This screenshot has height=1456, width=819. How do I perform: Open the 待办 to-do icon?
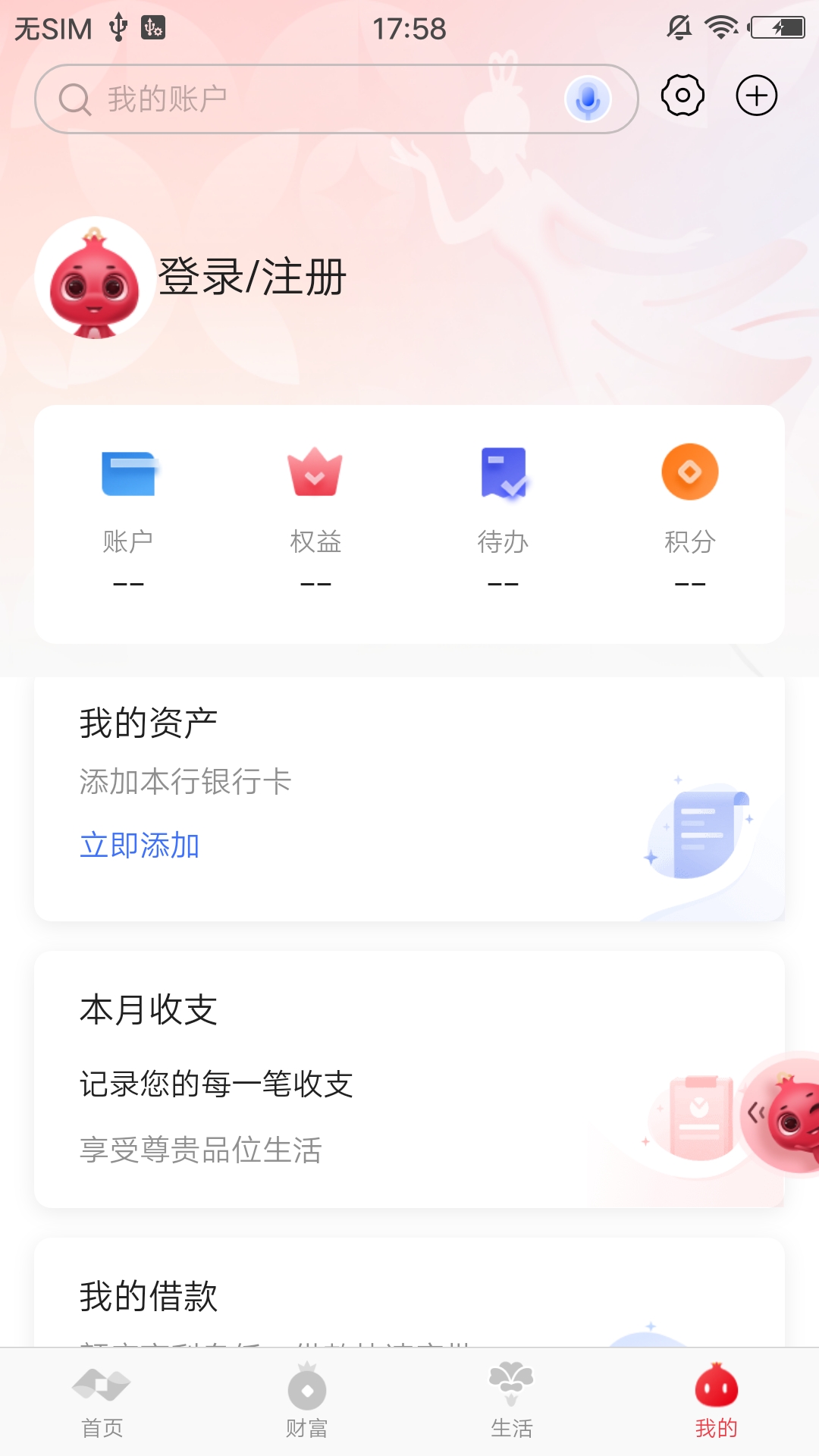503,472
